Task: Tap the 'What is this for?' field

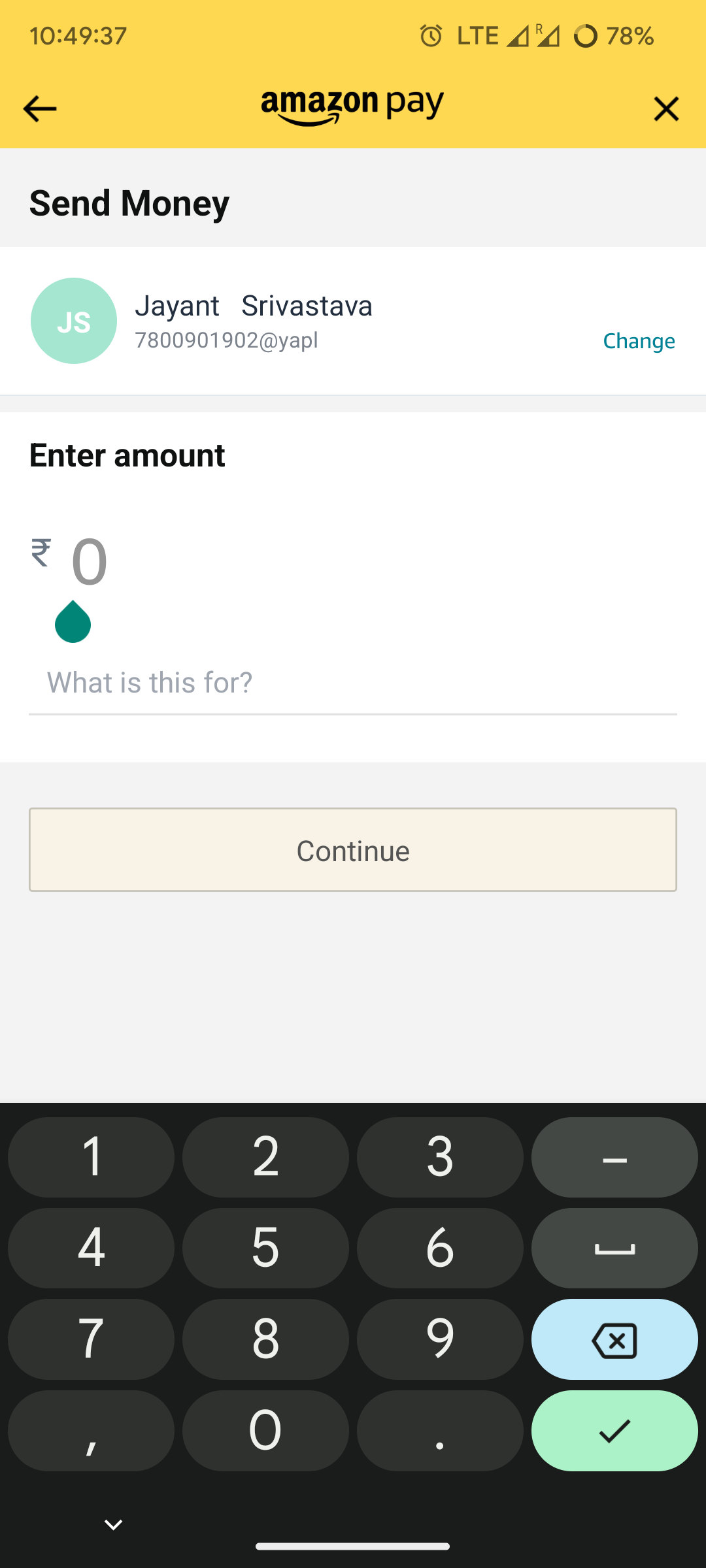Action: click(x=353, y=683)
